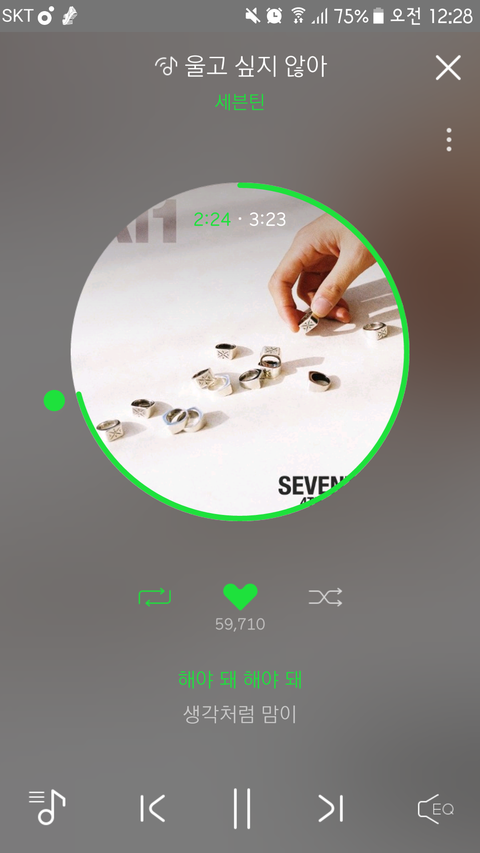This screenshot has width=480, height=853.
Task: Toggle repeat mode
Action: tap(155, 597)
